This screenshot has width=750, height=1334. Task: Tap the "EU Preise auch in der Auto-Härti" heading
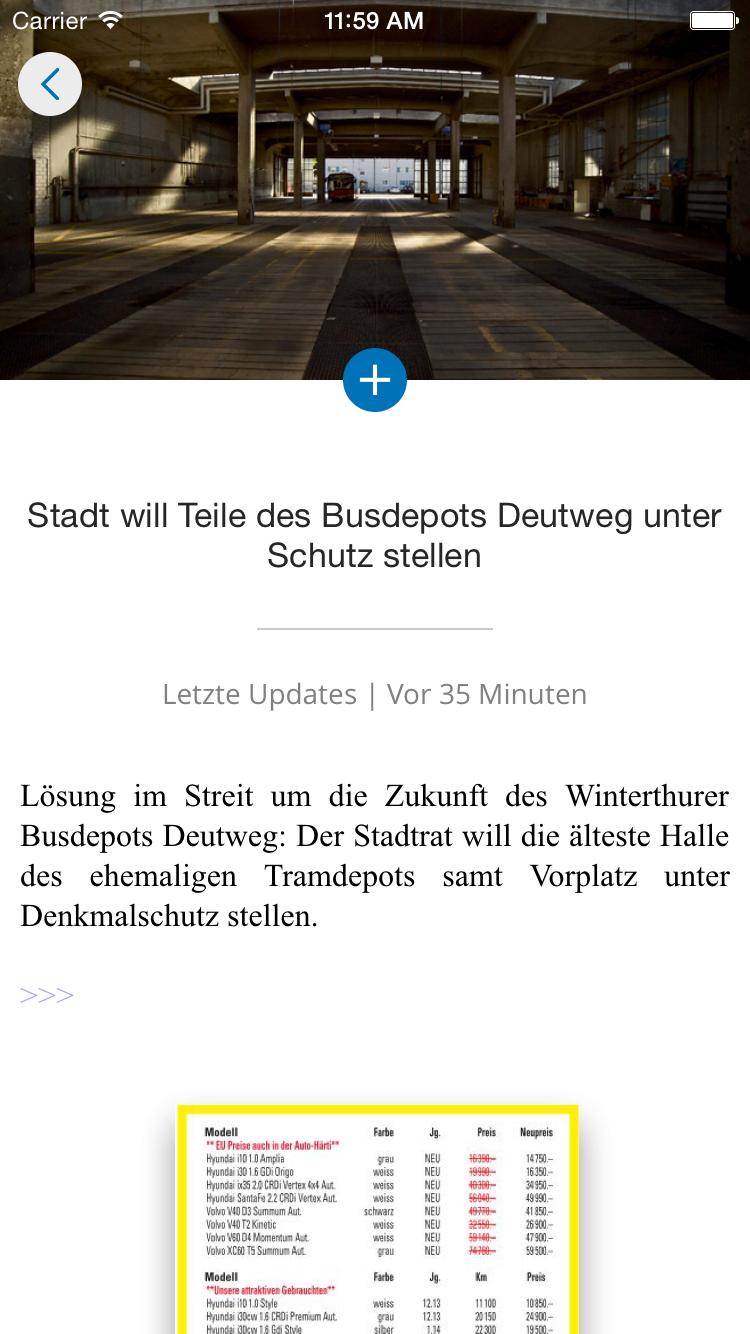point(273,1144)
